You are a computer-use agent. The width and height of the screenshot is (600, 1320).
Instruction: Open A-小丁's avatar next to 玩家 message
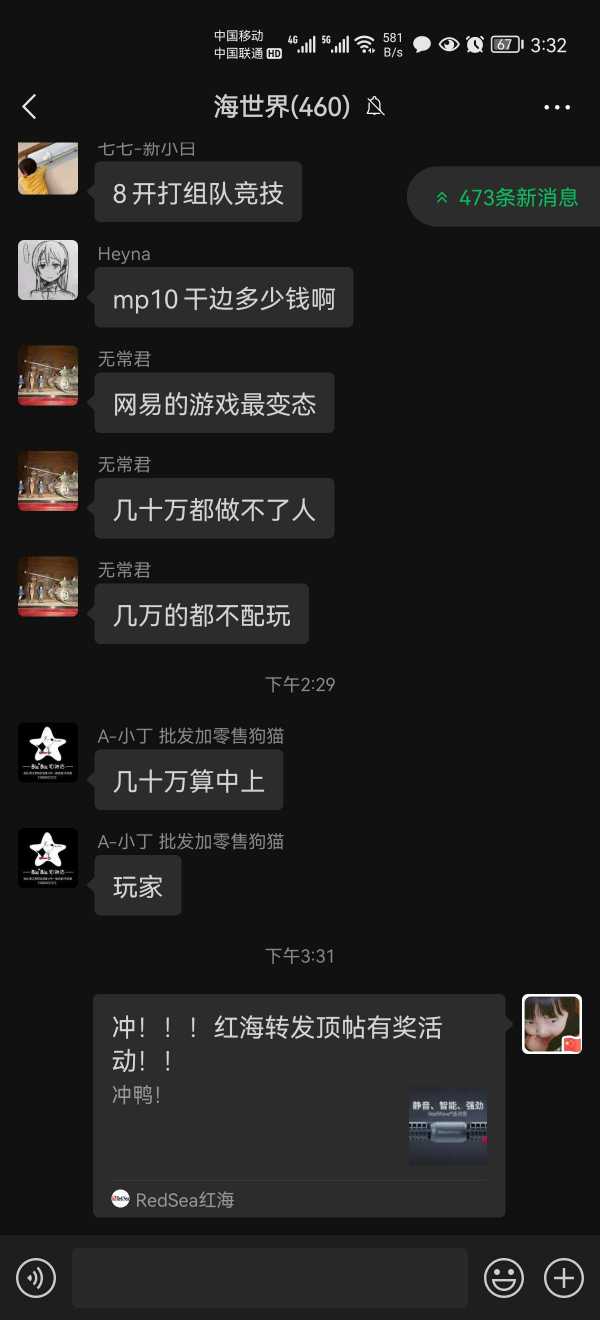click(48, 858)
